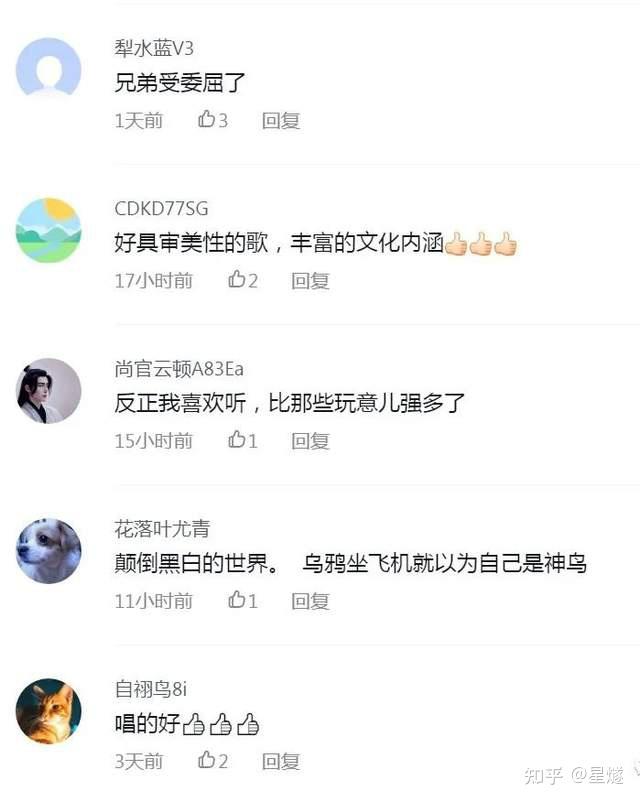Reply to CDKD77SG's comment

pyautogui.click(x=310, y=281)
